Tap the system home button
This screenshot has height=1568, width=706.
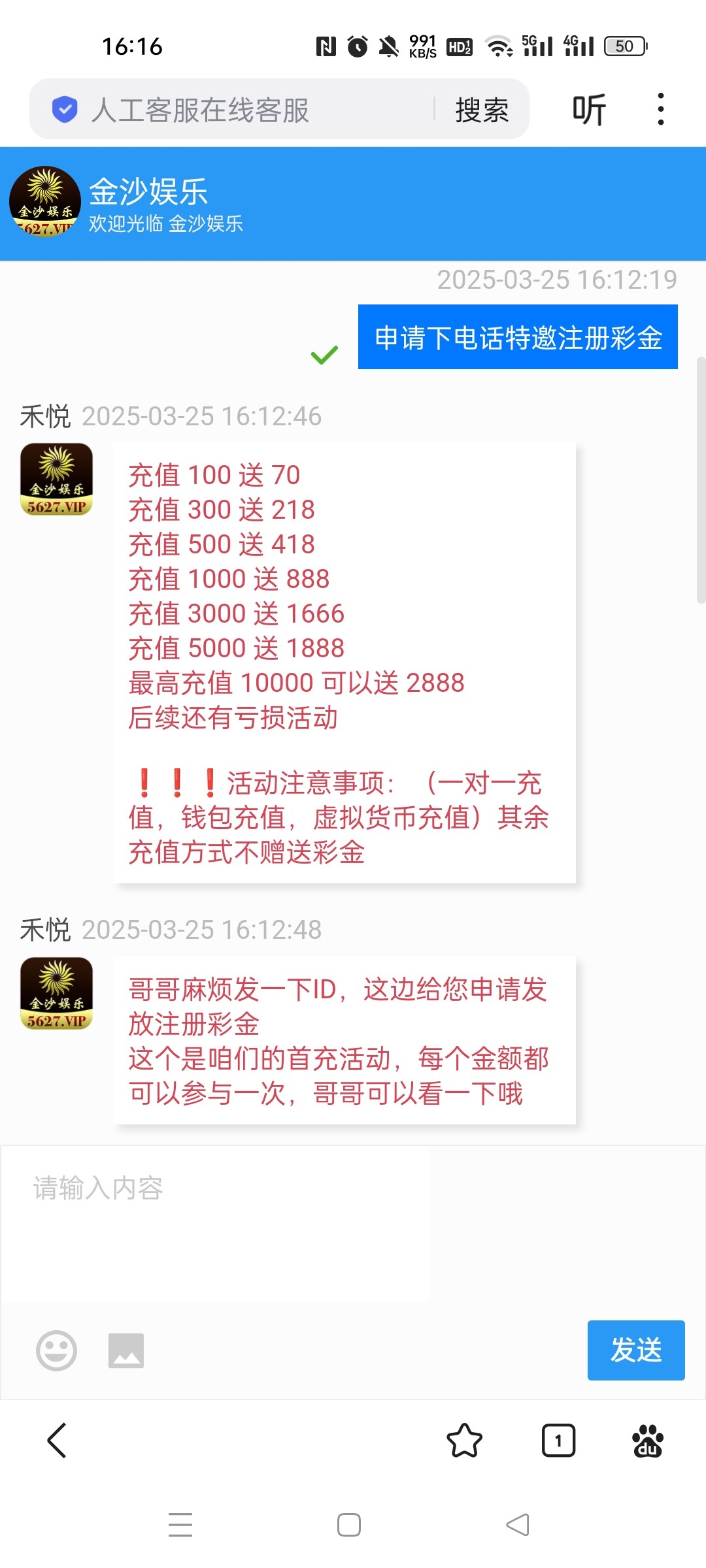[x=349, y=1525]
